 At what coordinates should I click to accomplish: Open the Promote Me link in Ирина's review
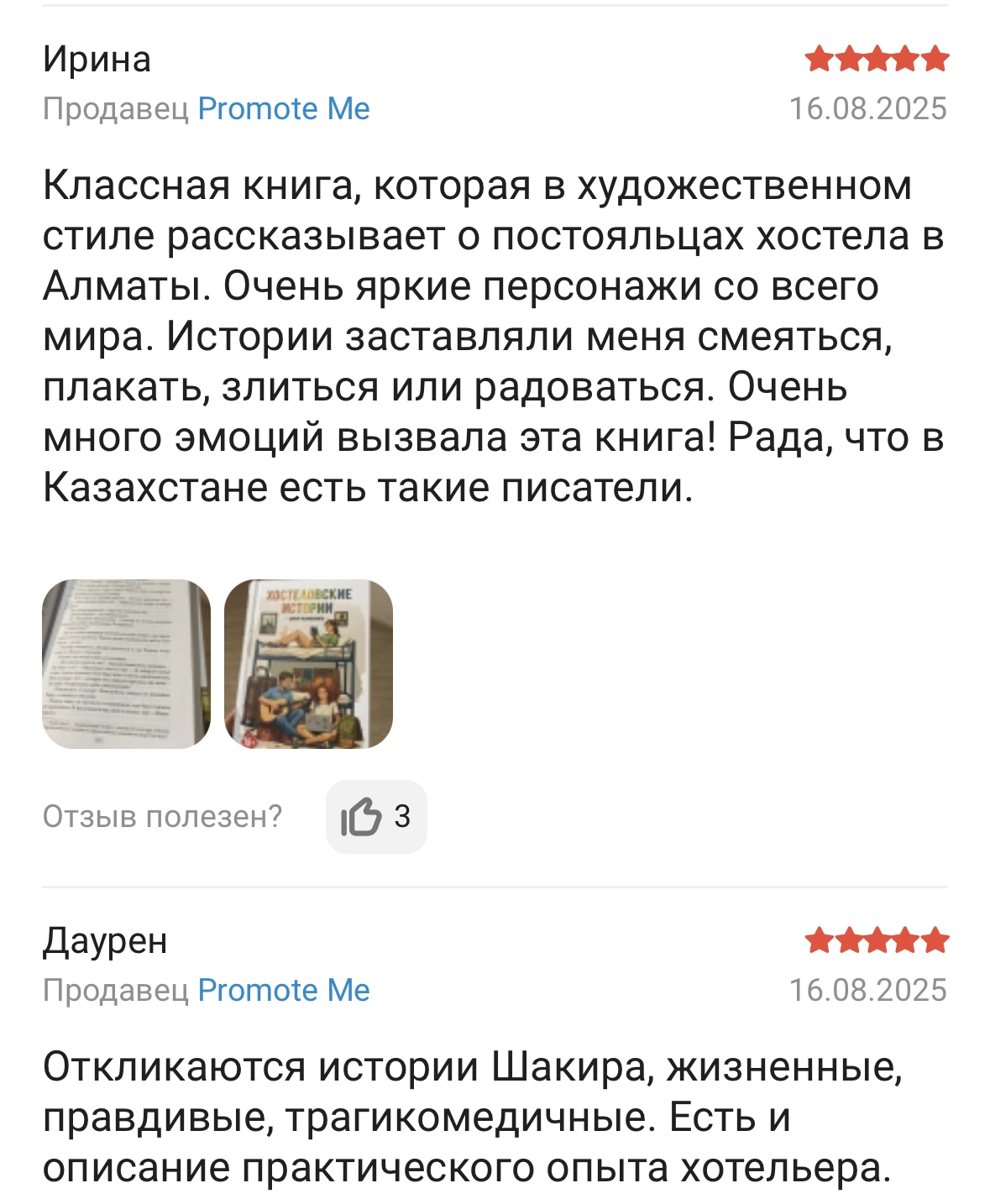(284, 107)
